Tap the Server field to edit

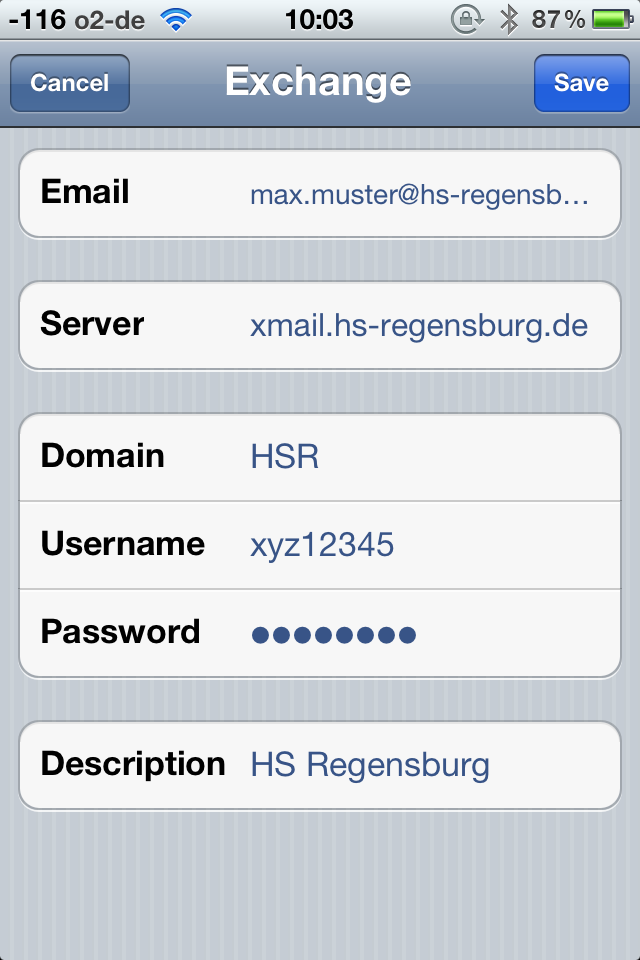point(418,326)
